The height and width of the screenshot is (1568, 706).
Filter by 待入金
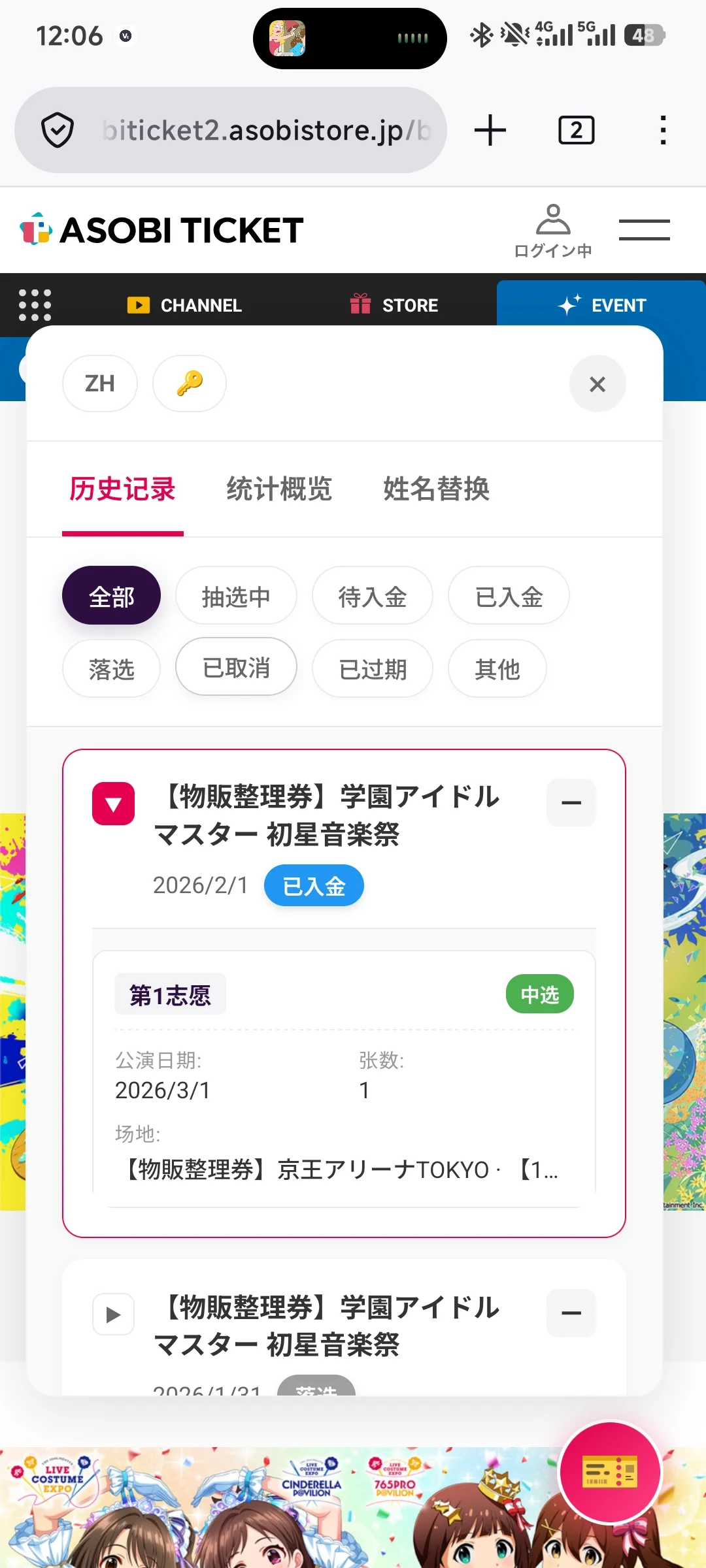point(372,596)
